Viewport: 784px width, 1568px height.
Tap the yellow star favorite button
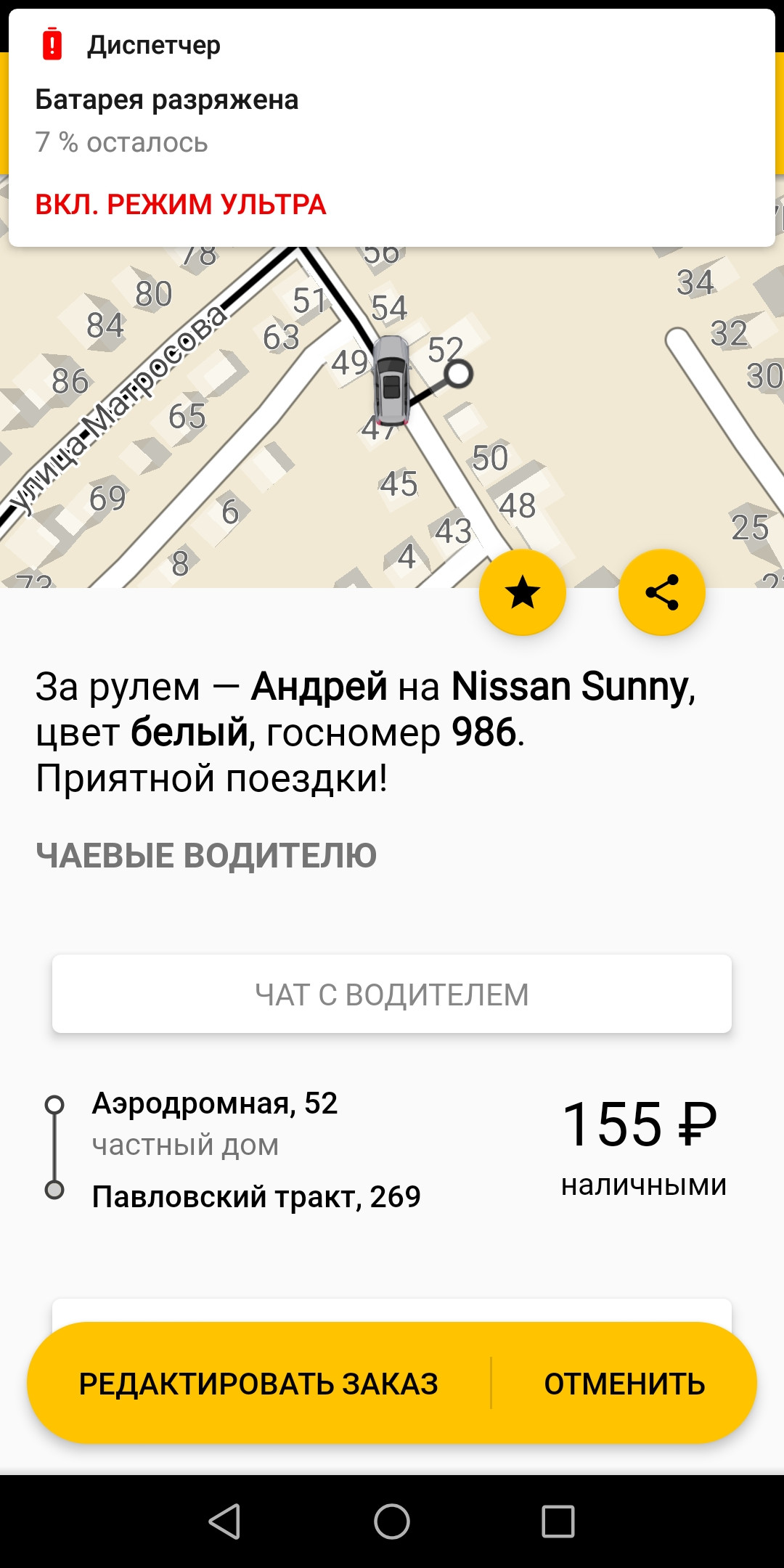pos(523,592)
